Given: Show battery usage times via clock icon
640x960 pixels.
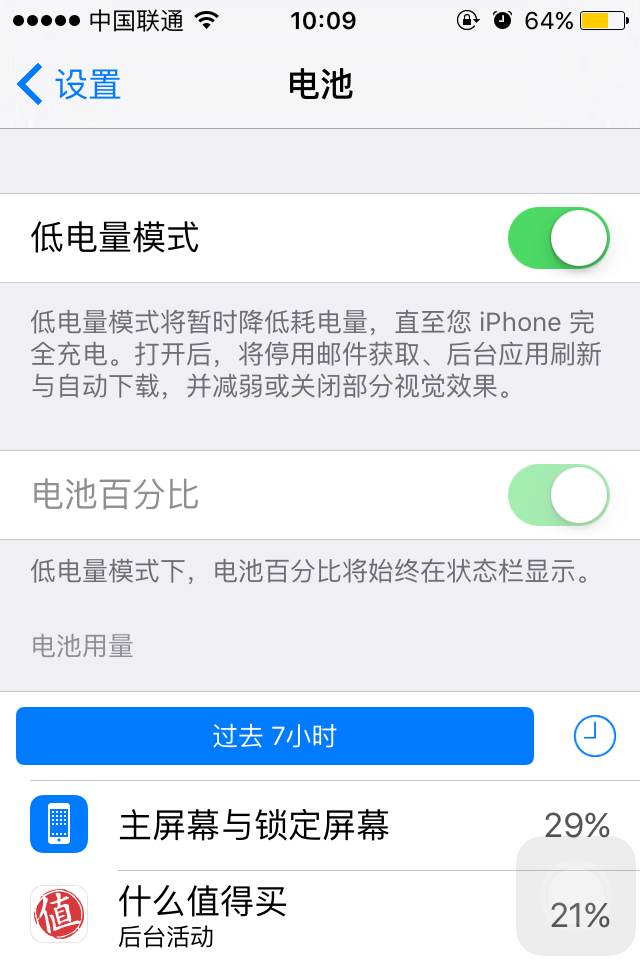Looking at the screenshot, I should click(x=594, y=737).
